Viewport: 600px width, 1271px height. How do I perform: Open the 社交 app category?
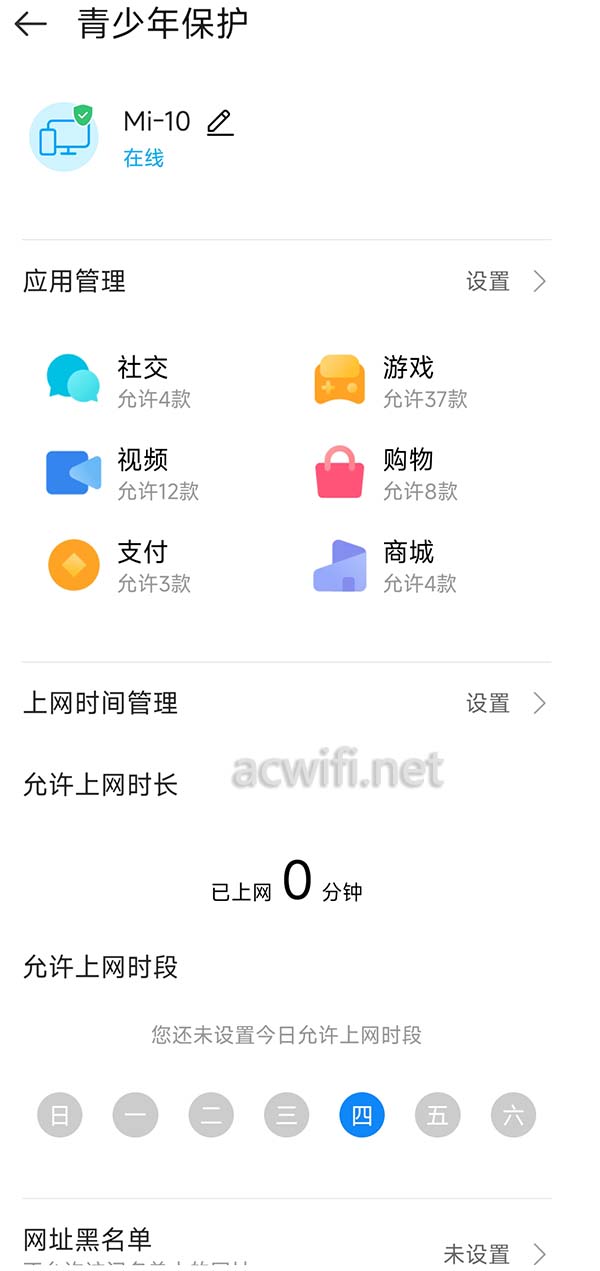pyautogui.click(x=119, y=382)
